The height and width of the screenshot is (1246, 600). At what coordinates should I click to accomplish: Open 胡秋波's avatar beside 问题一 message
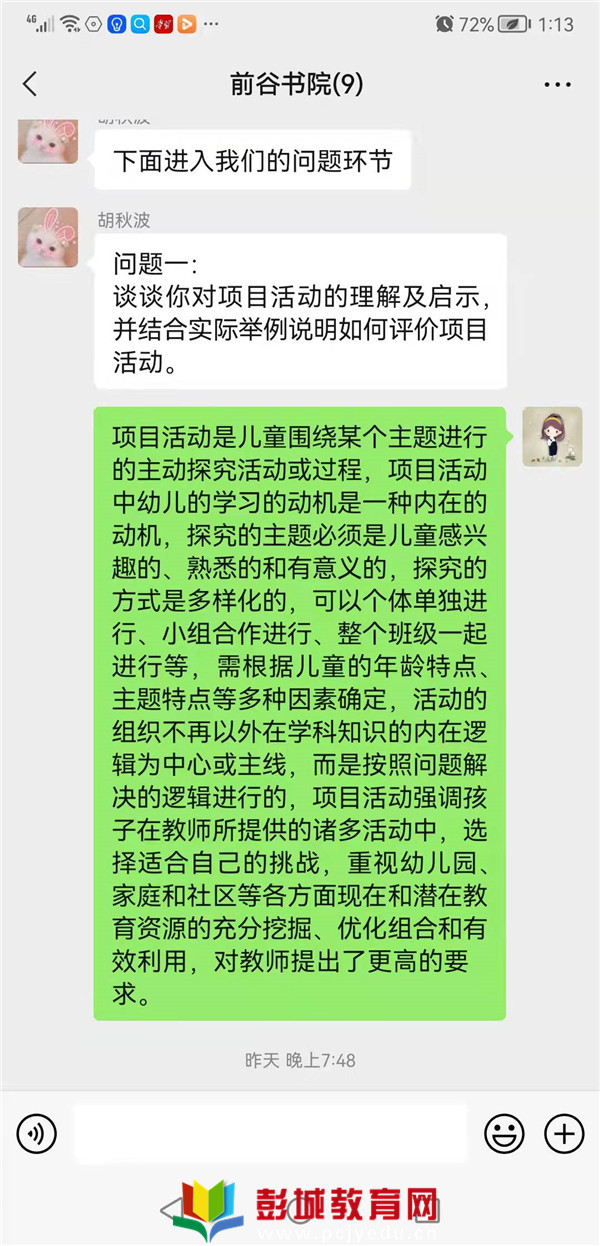click(x=48, y=237)
